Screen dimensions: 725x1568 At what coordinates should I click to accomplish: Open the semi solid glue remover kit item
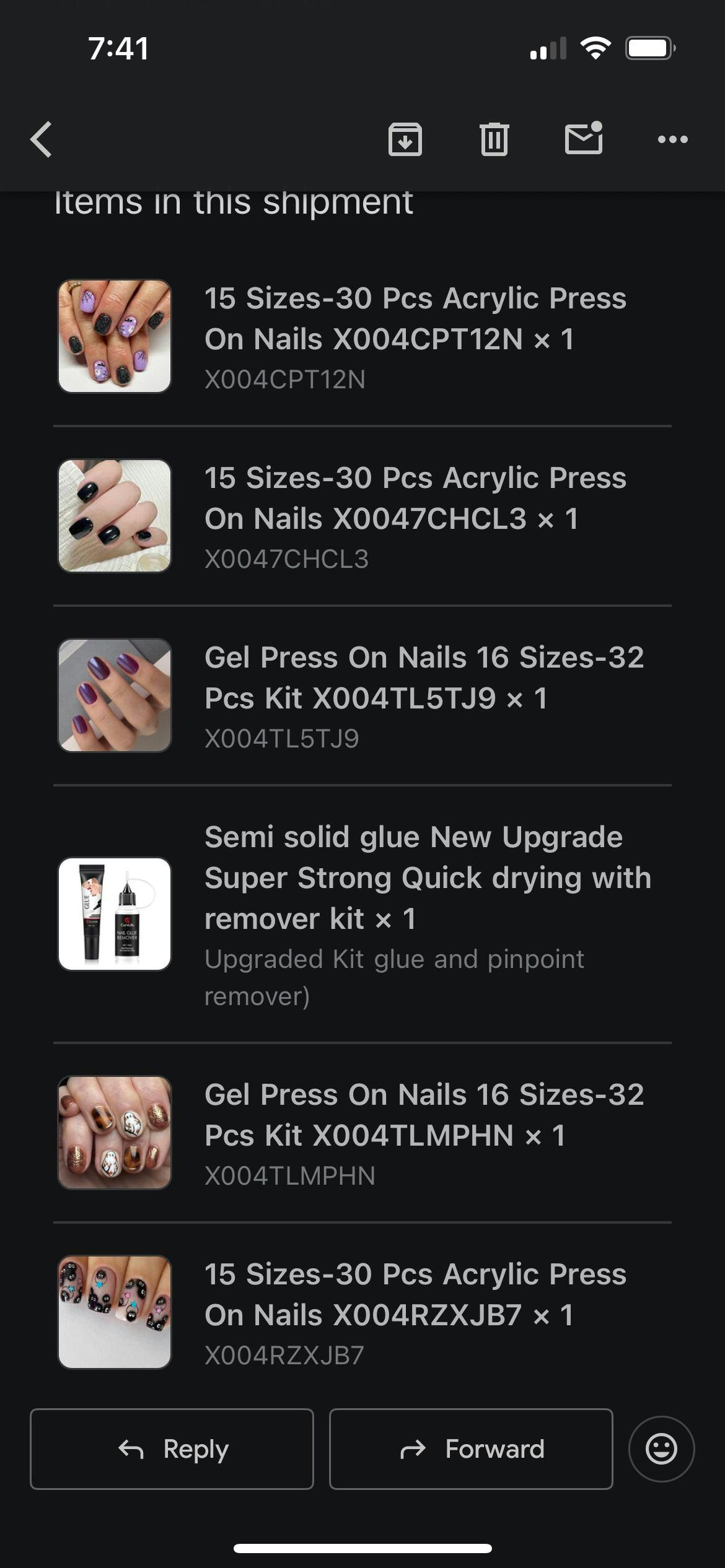[x=362, y=914]
